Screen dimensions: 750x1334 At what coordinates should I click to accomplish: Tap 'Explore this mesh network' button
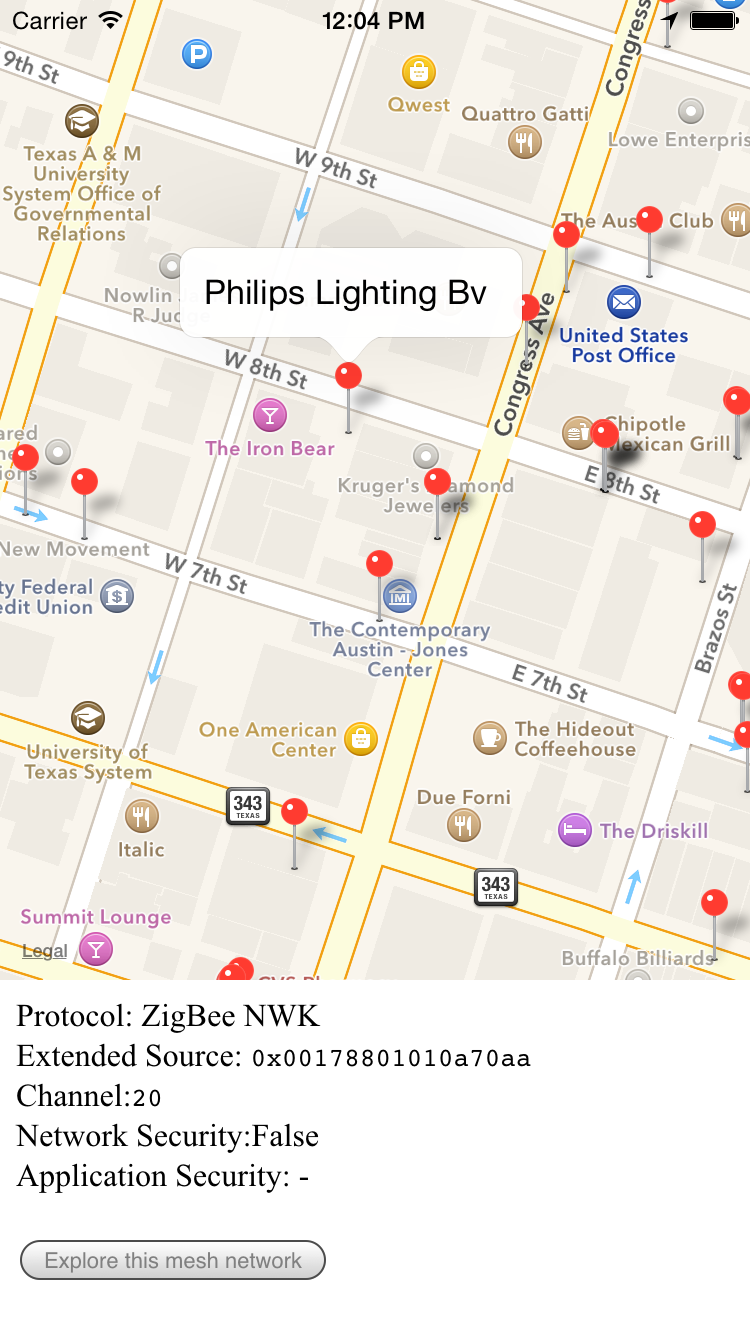(173, 1260)
